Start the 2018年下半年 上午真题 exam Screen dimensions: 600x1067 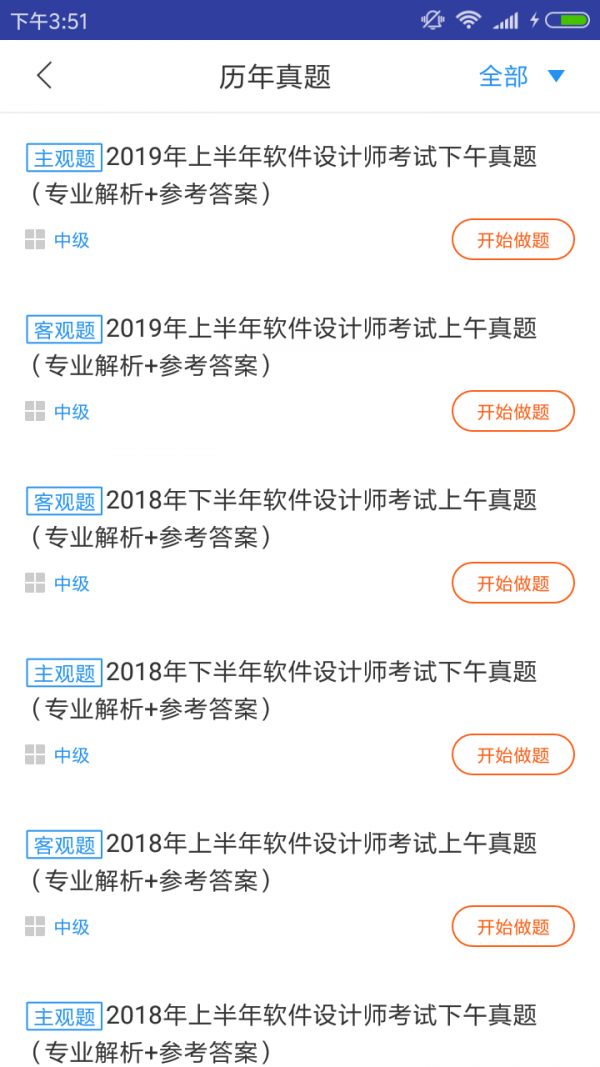tap(513, 584)
